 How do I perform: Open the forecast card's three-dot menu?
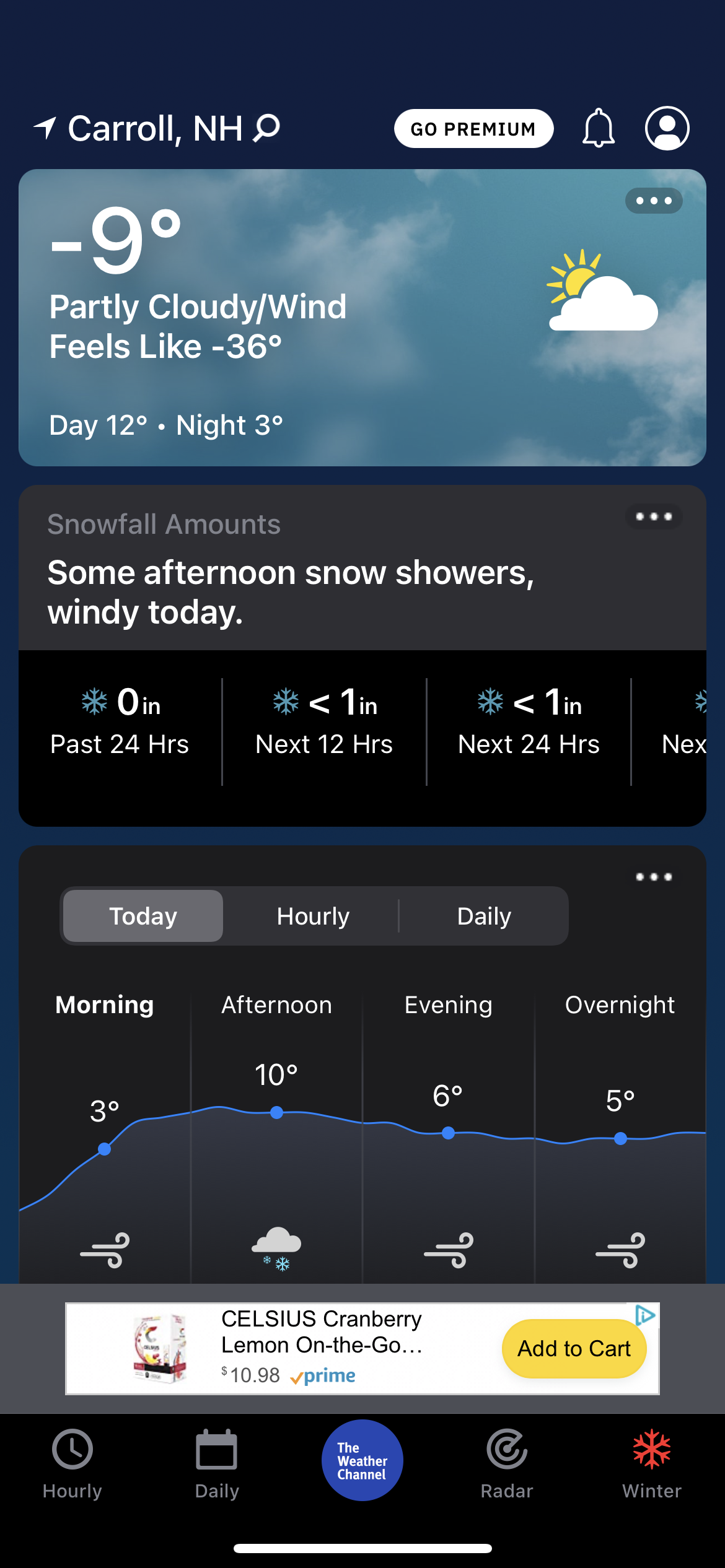(x=653, y=877)
